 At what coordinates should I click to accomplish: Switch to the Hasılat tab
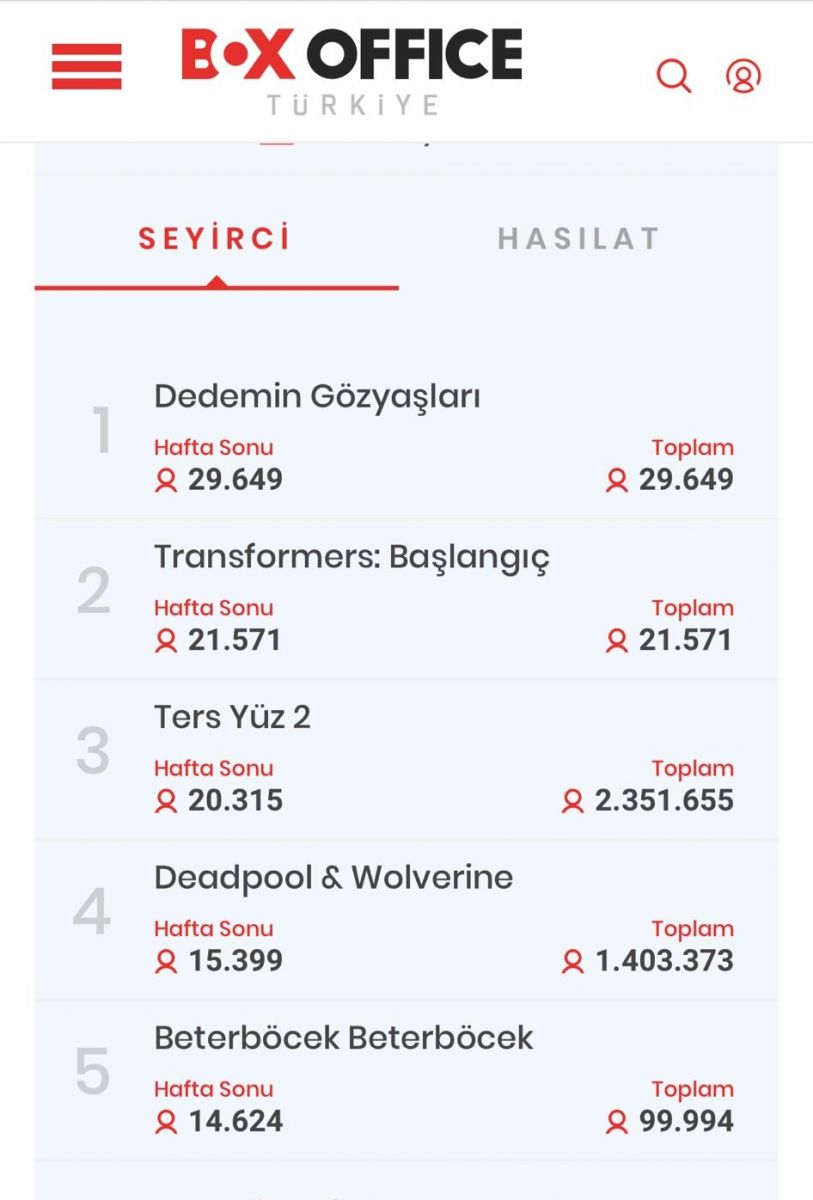tap(579, 238)
